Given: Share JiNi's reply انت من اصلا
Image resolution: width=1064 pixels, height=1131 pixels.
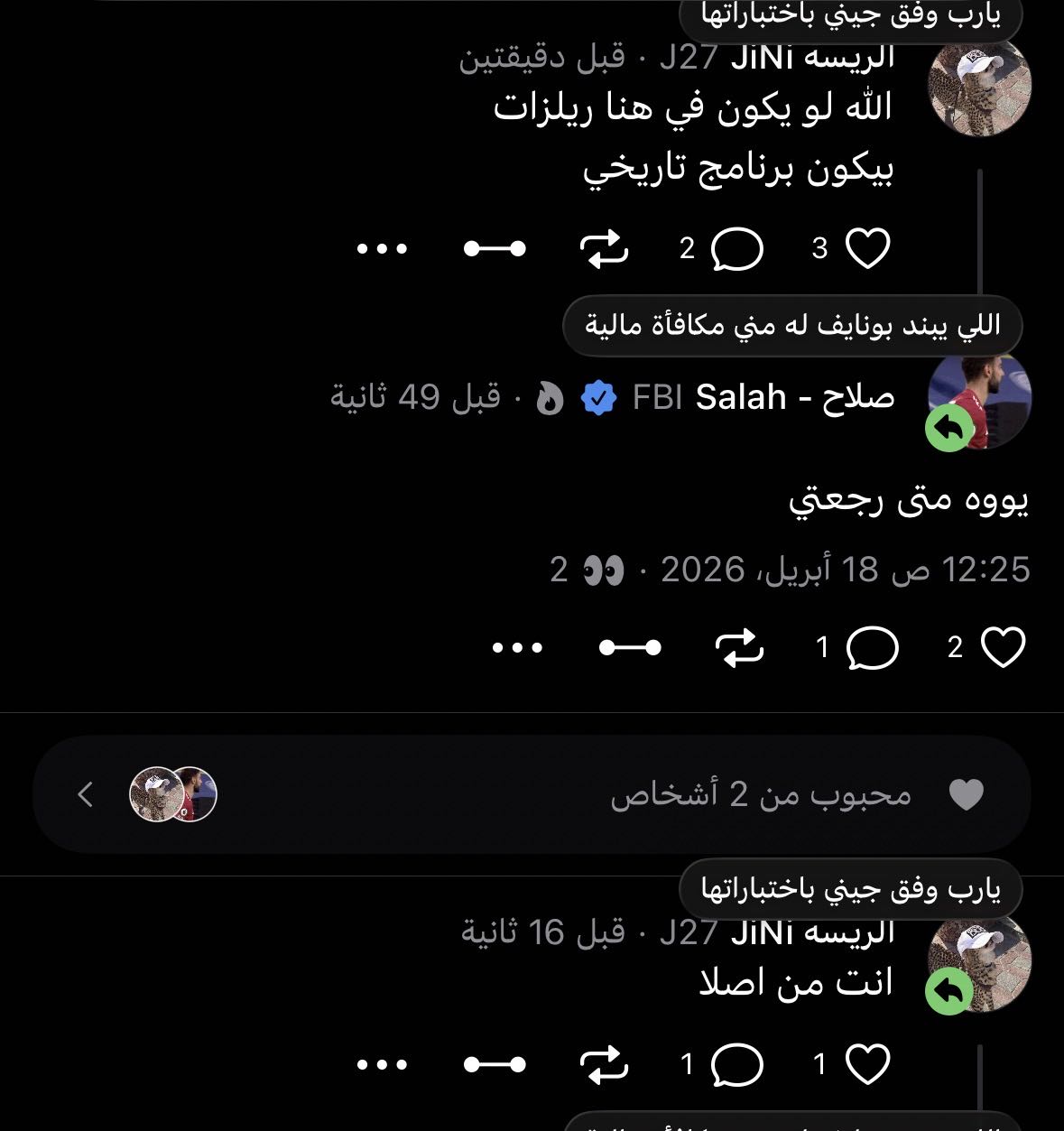Looking at the screenshot, I should tap(494, 1064).
